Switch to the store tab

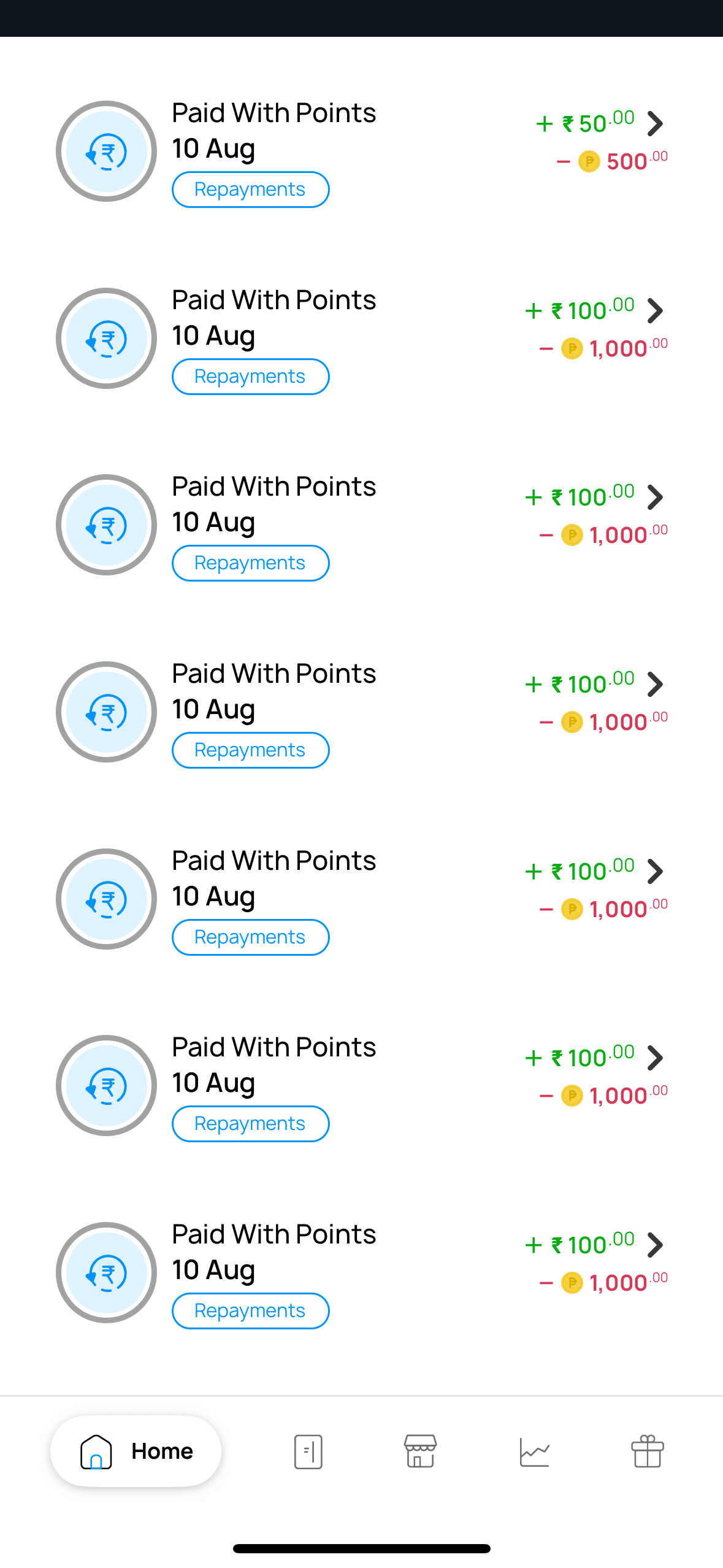(421, 1451)
